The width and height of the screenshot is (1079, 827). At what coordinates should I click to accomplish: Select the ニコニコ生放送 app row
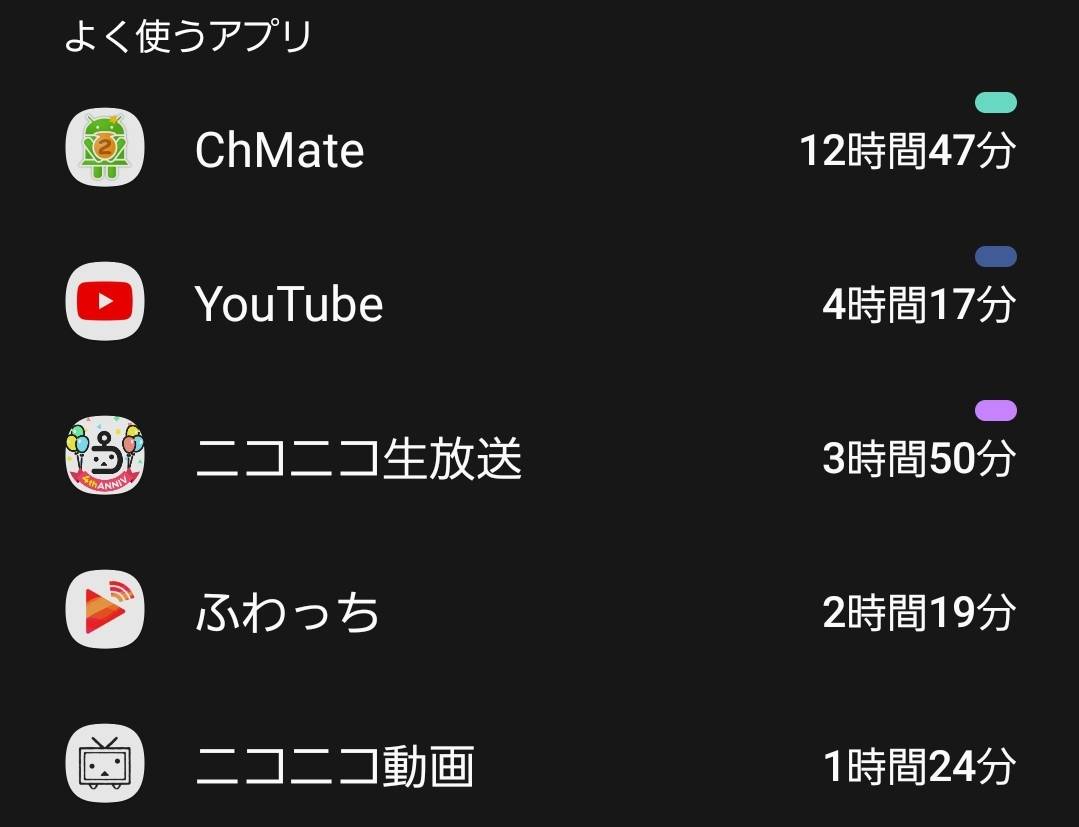(358, 459)
